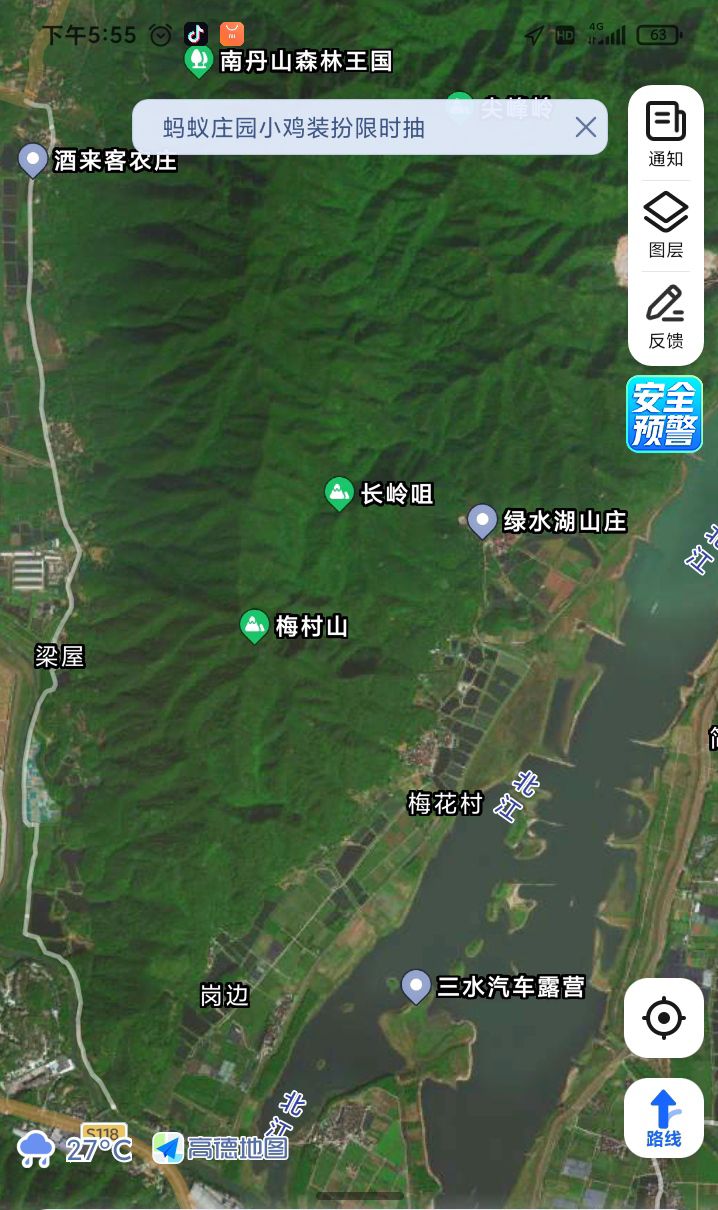The height and width of the screenshot is (1210, 718).
Task: Open the 反馈 feedback option
Action: [x=665, y=317]
